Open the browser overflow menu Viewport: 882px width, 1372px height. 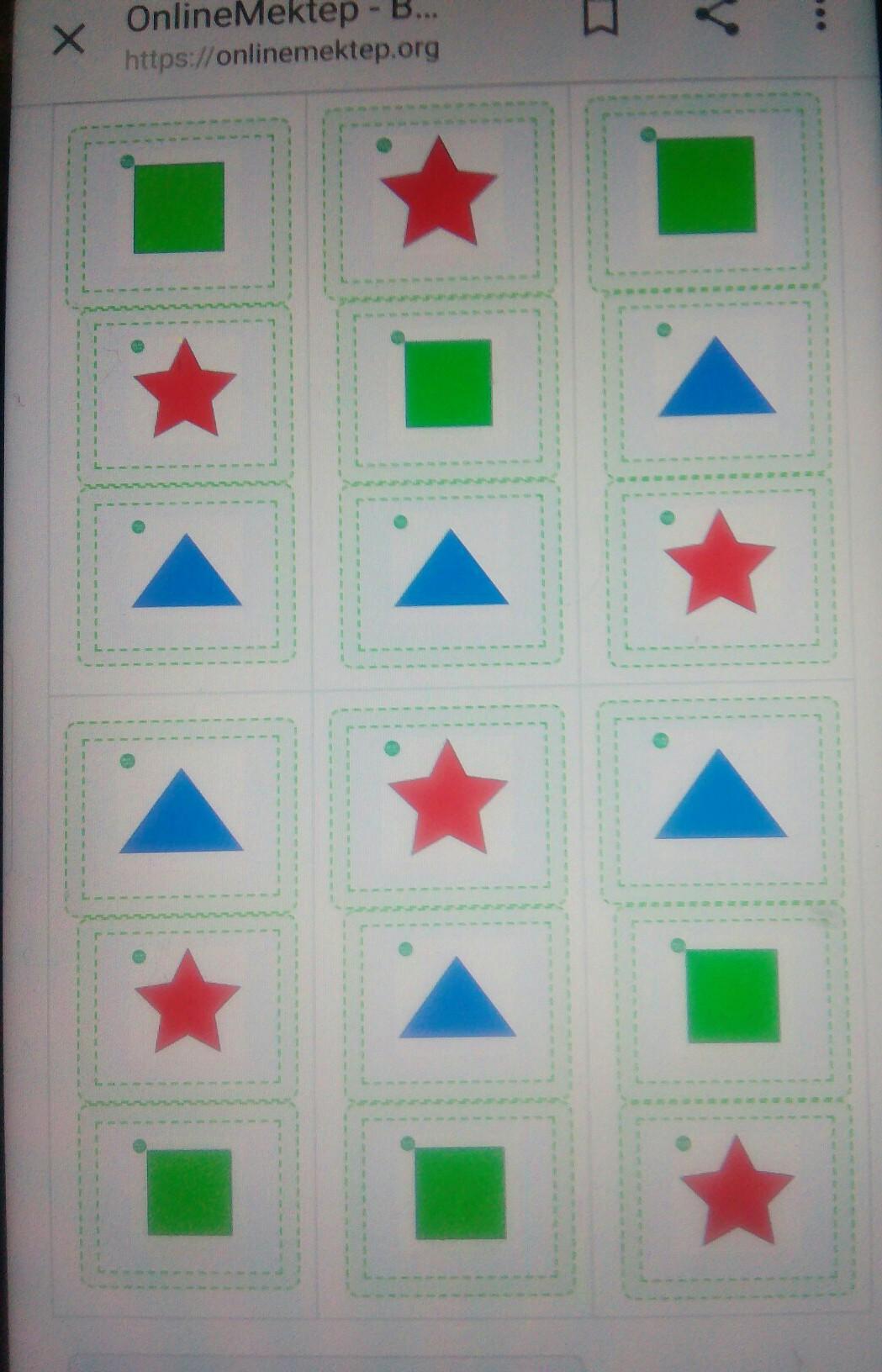821,15
